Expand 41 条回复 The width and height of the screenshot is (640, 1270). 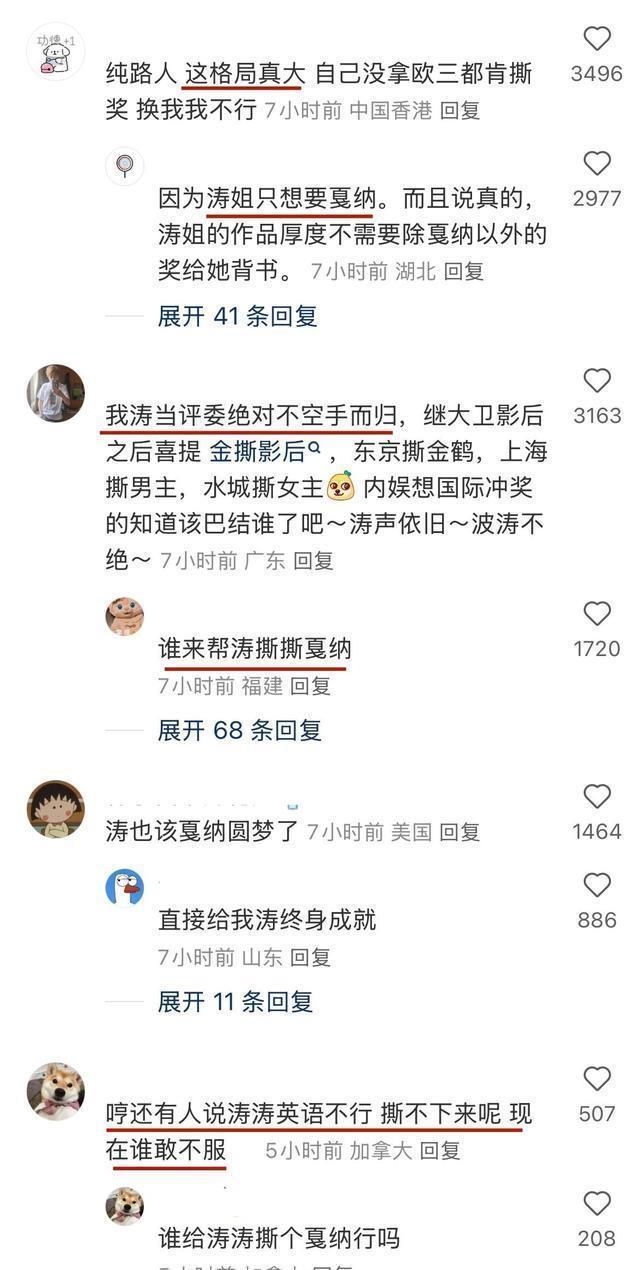[x=237, y=316]
